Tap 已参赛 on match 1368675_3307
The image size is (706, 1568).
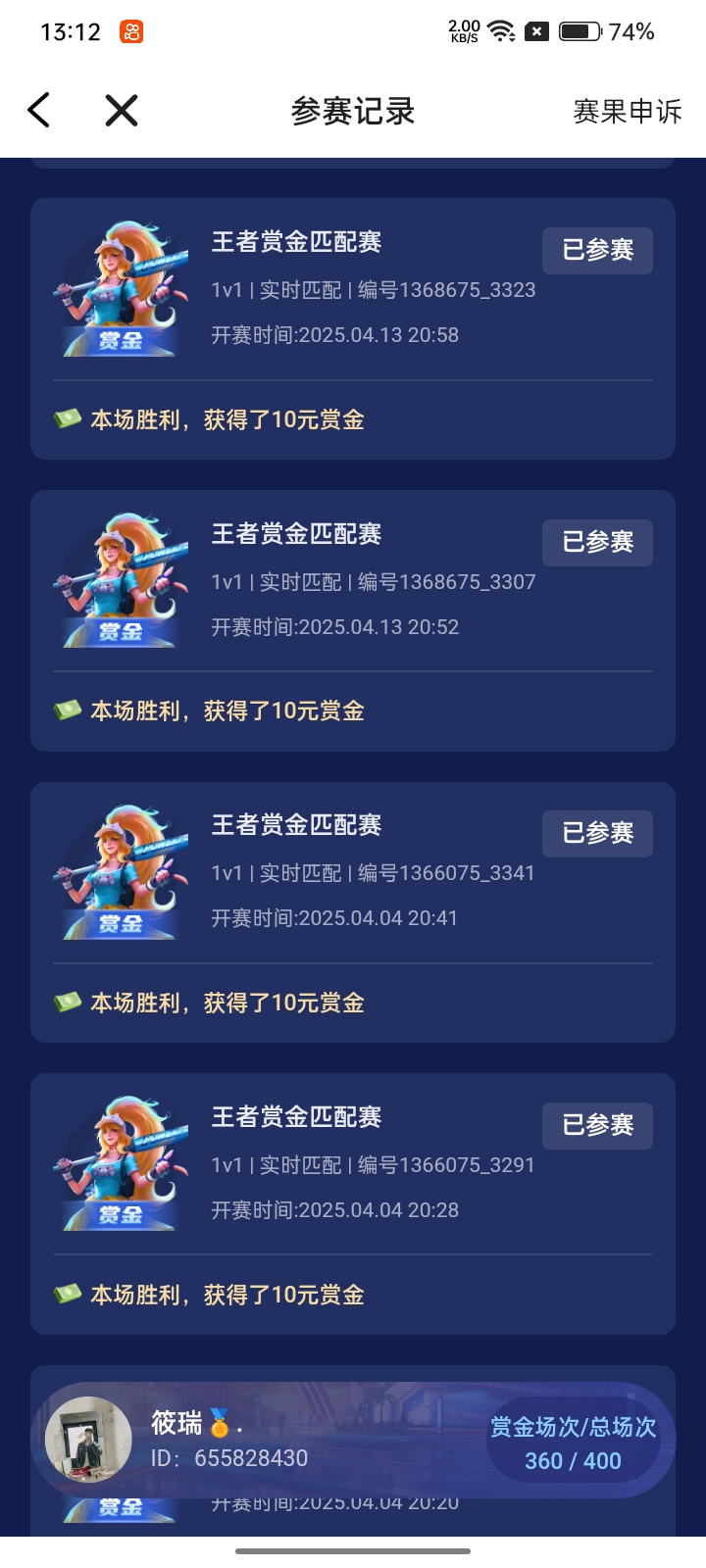[x=597, y=542]
